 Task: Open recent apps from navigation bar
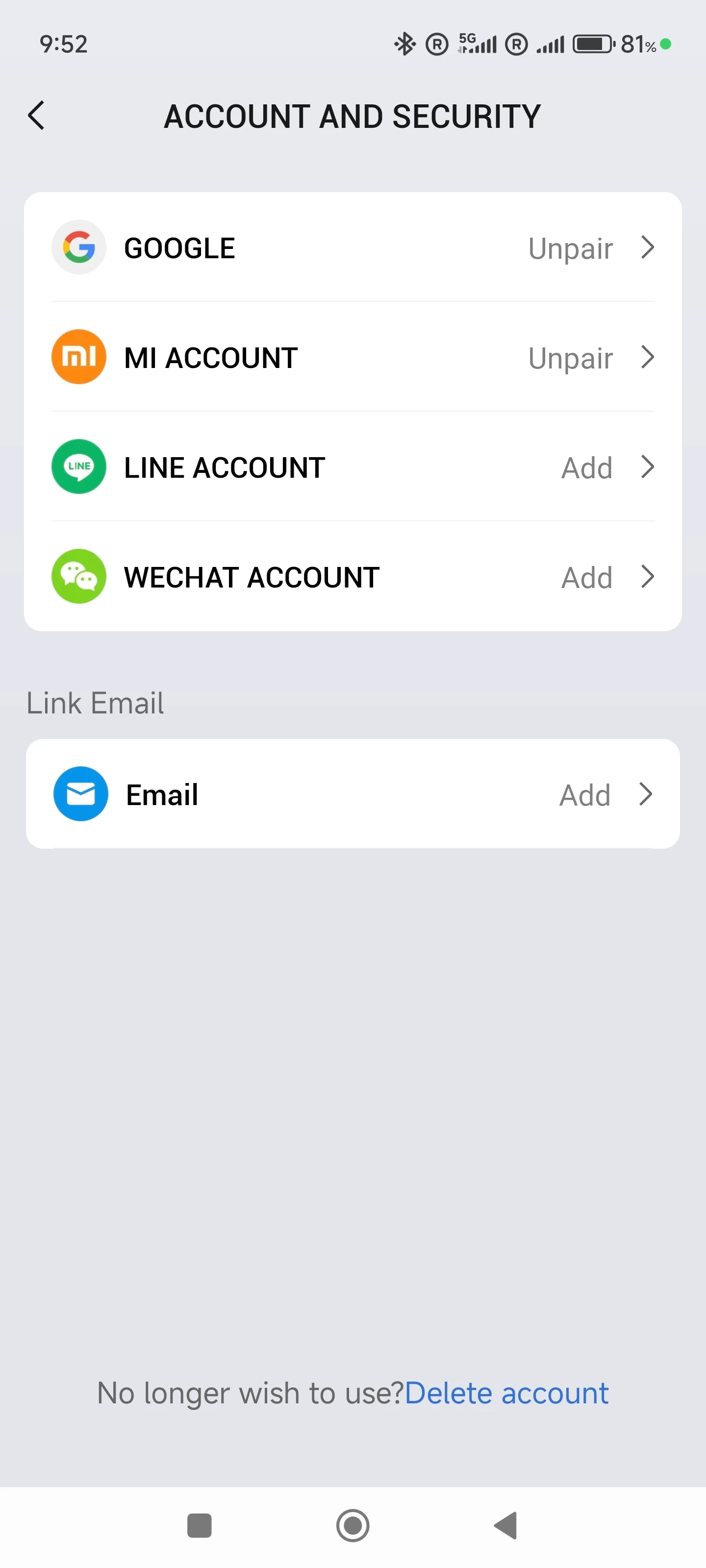[199, 1525]
